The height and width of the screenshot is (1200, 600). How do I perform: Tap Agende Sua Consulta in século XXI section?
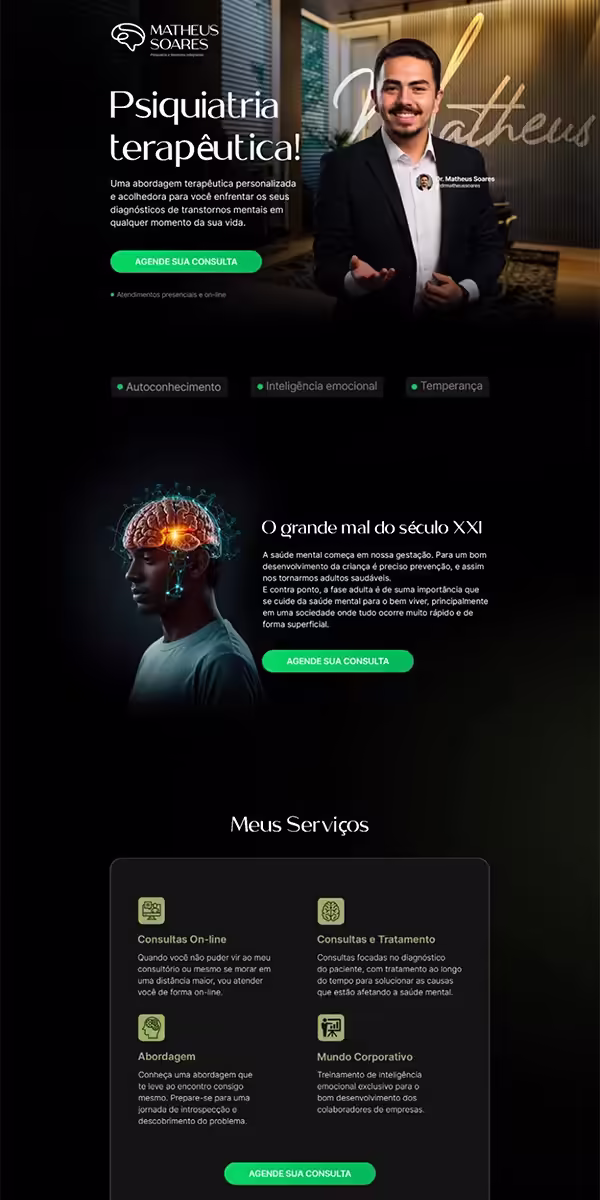click(337, 661)
